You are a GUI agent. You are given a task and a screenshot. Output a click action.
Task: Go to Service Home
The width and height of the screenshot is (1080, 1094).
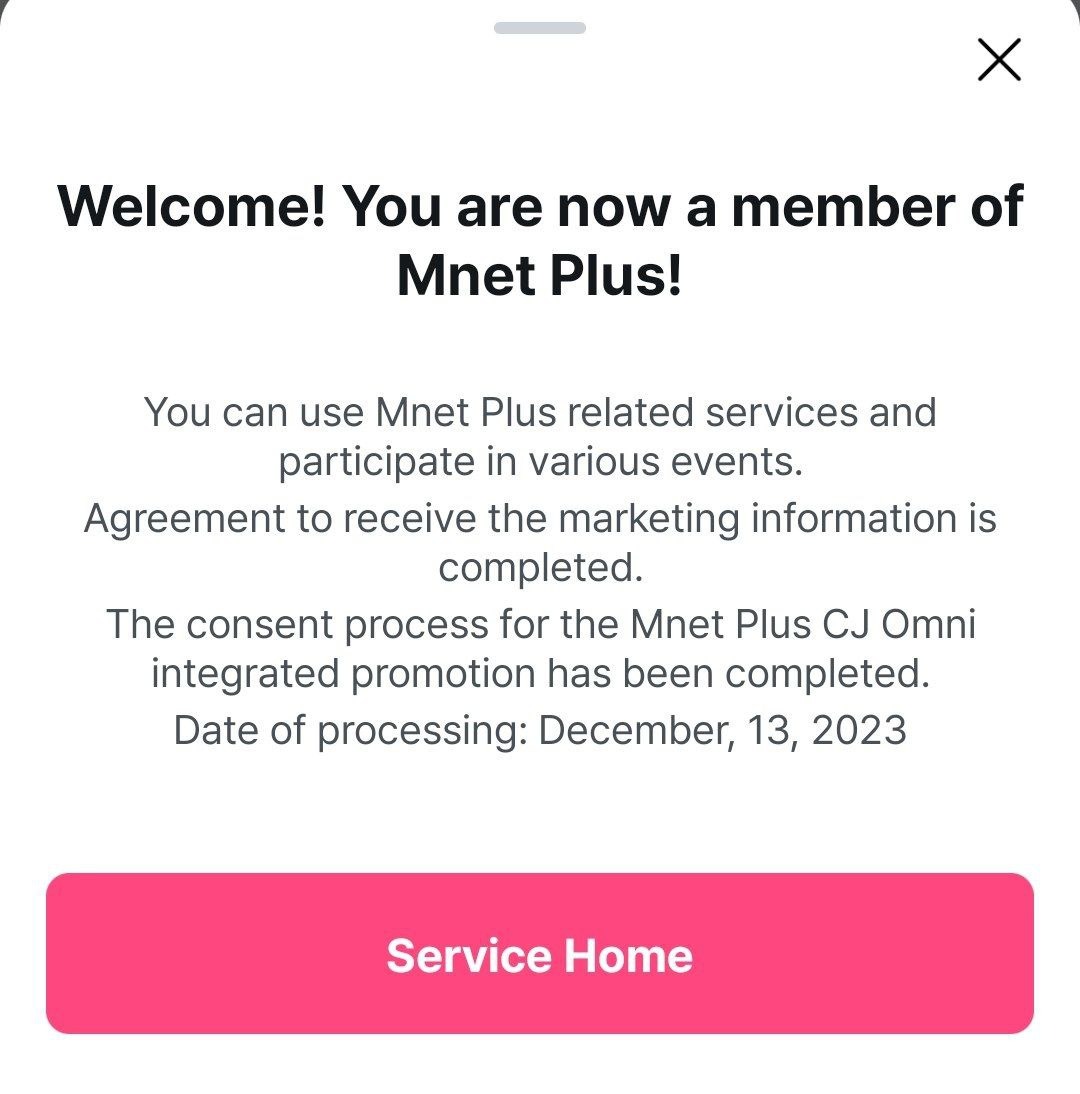[539, 953]
